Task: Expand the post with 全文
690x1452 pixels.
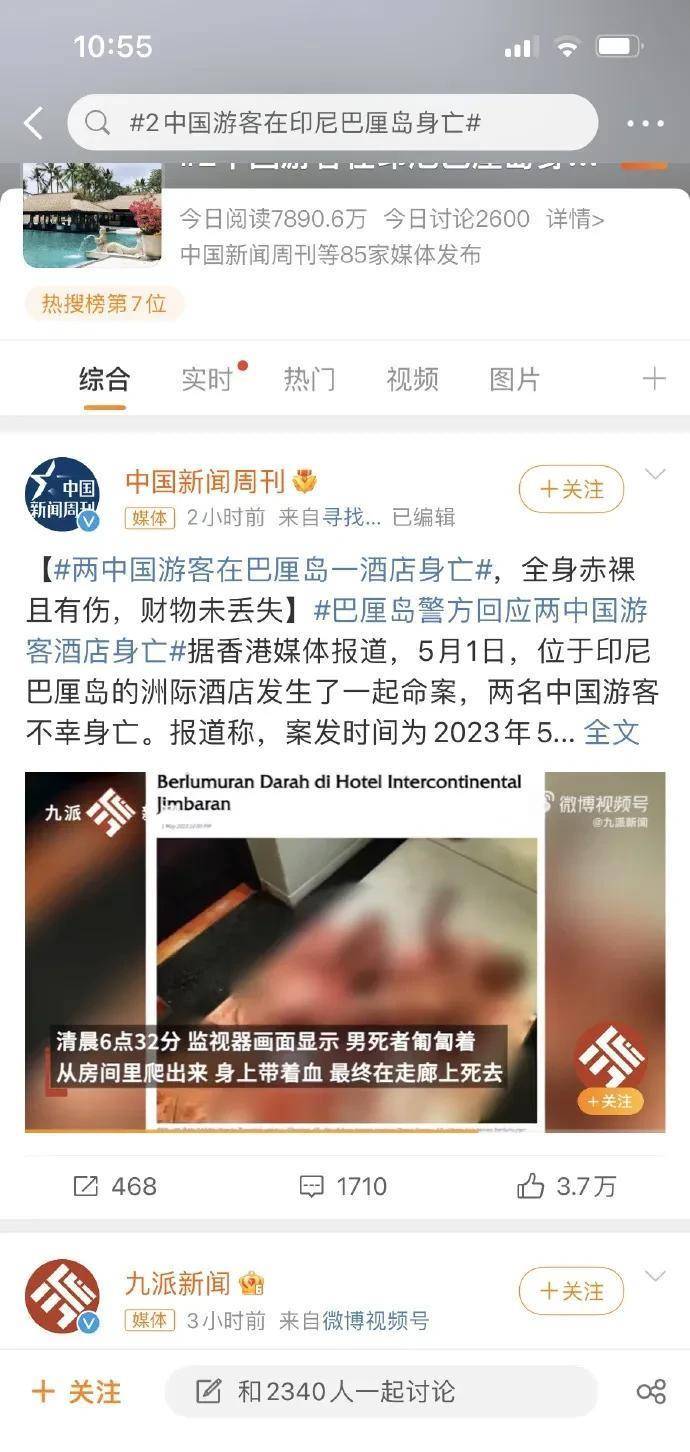Action: tap(611, 731)
